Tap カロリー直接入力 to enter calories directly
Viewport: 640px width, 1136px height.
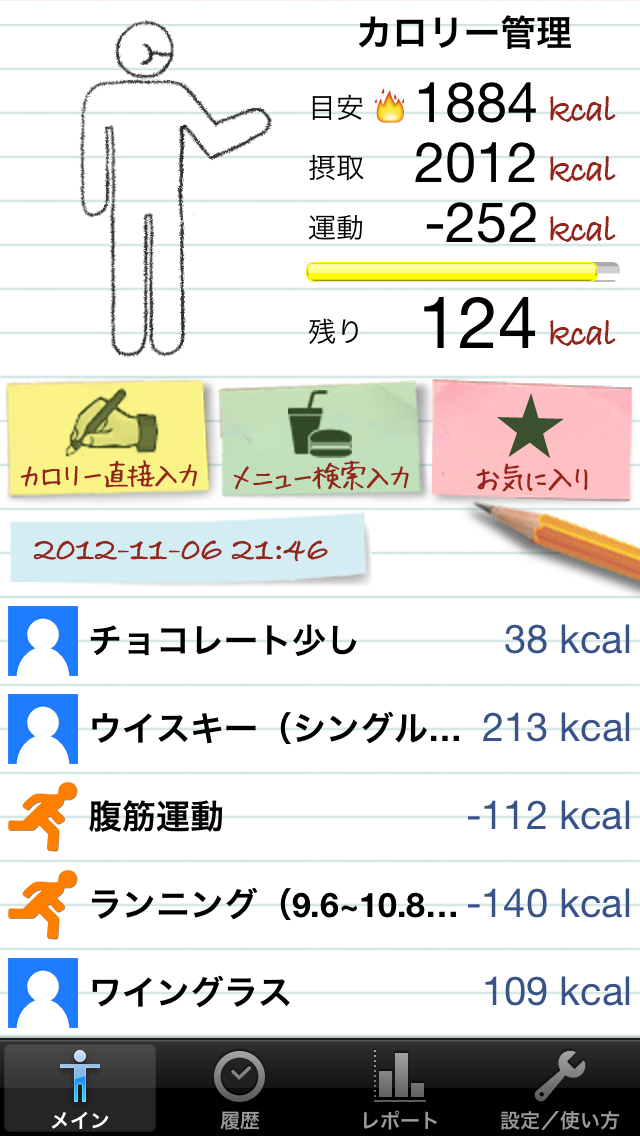point(108,438)
